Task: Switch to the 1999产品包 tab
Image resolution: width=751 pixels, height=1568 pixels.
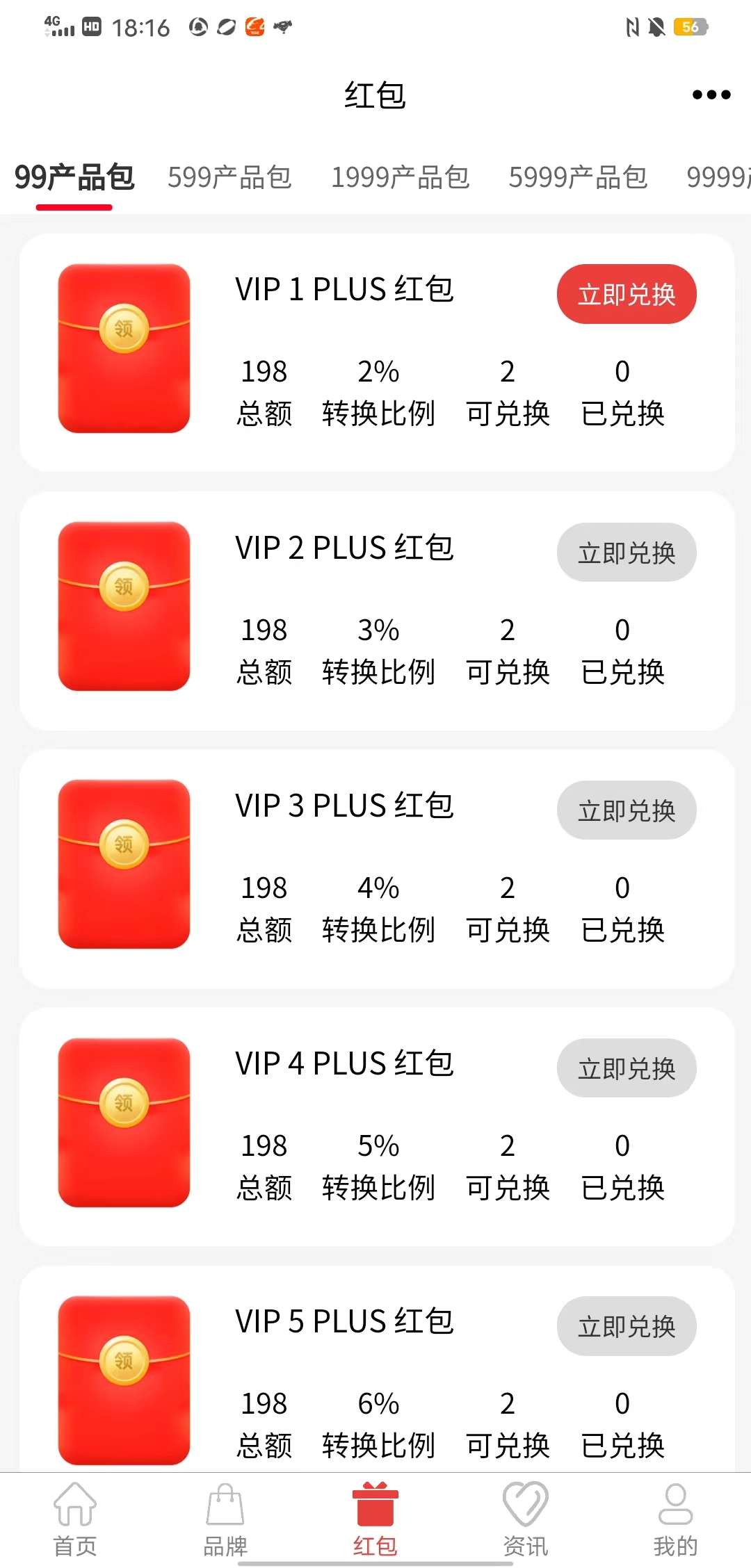Action: [400, 177]
